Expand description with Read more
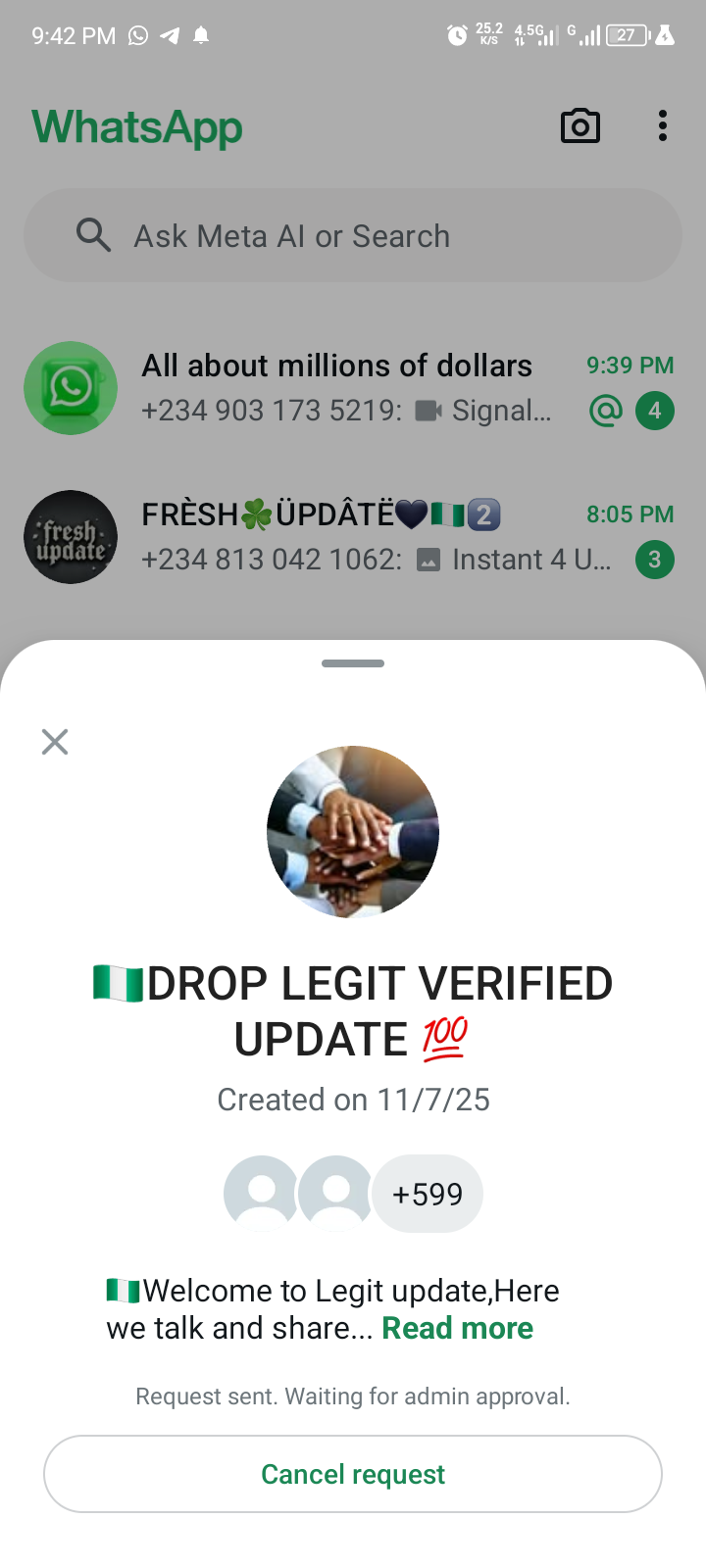Image resolution: width=706 pixels, height=1568 pixels. click(457, 1328)
